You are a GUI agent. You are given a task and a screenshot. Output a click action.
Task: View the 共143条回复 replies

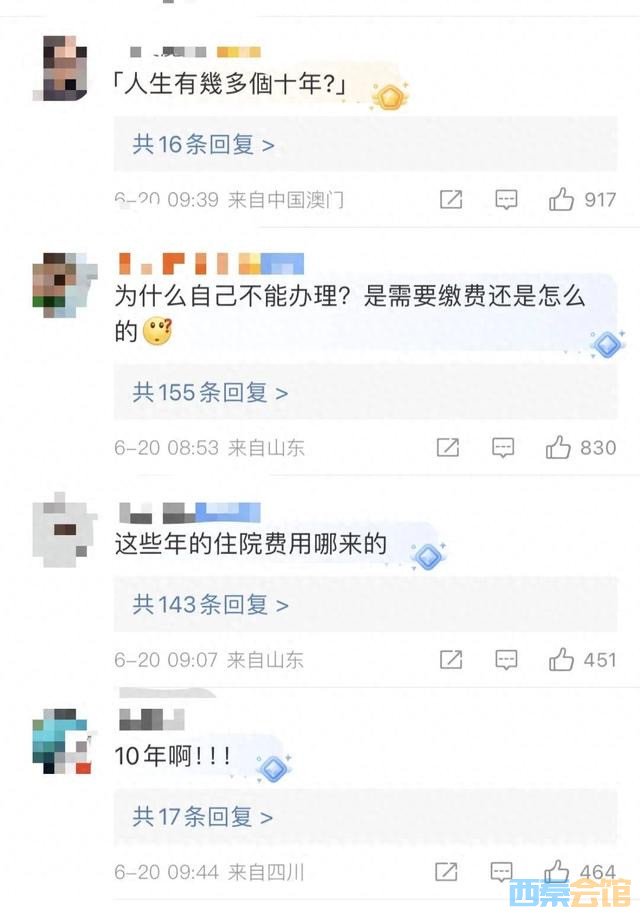210,605
